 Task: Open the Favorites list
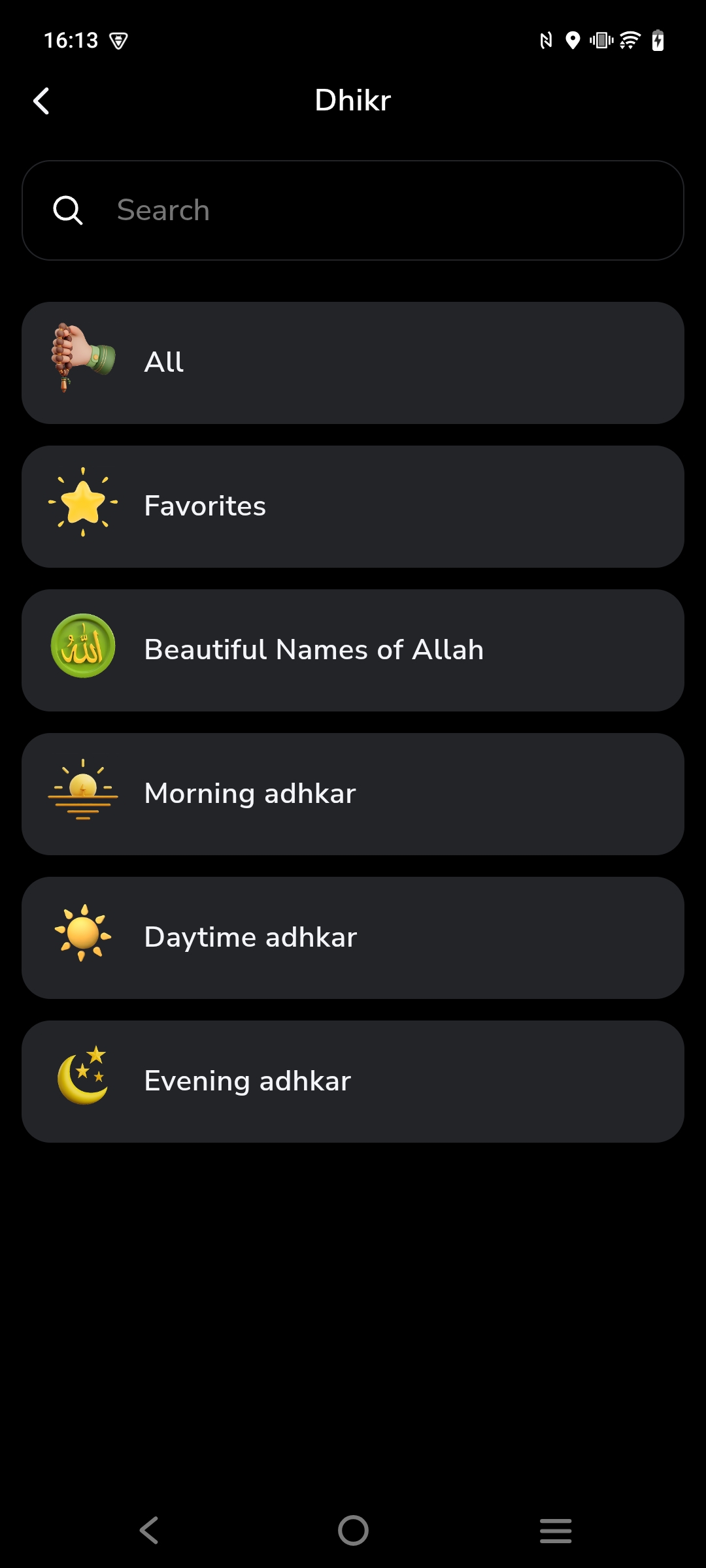click(x=353, y=504)
